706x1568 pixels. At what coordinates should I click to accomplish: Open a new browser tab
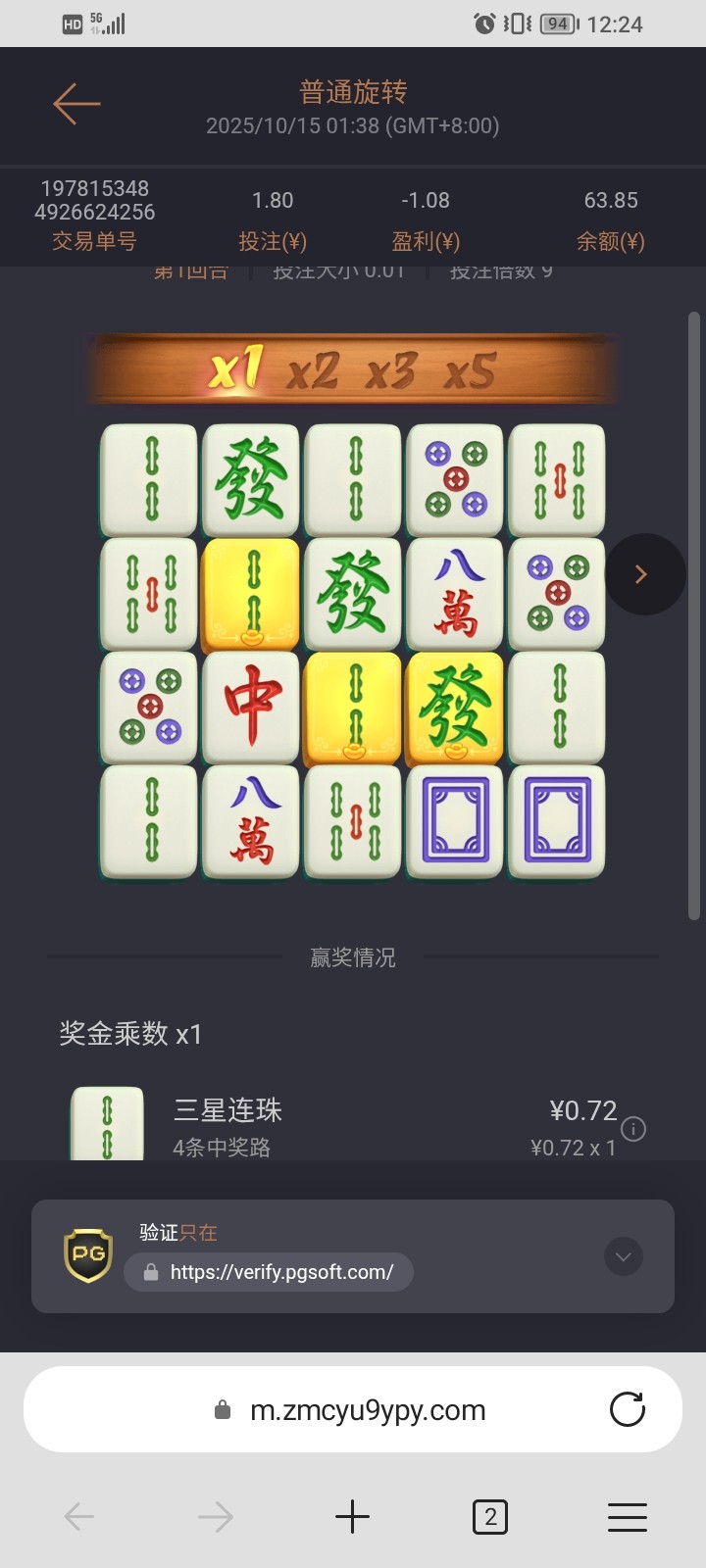click(352, 1517)
